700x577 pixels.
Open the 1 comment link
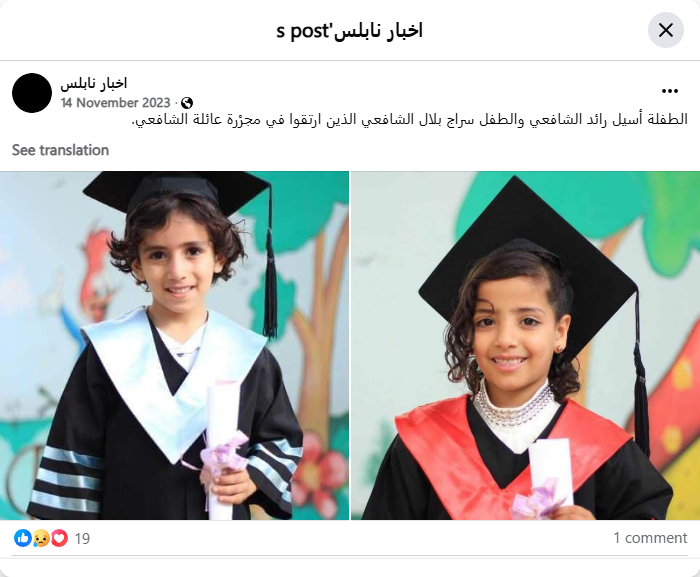(650, 538)
